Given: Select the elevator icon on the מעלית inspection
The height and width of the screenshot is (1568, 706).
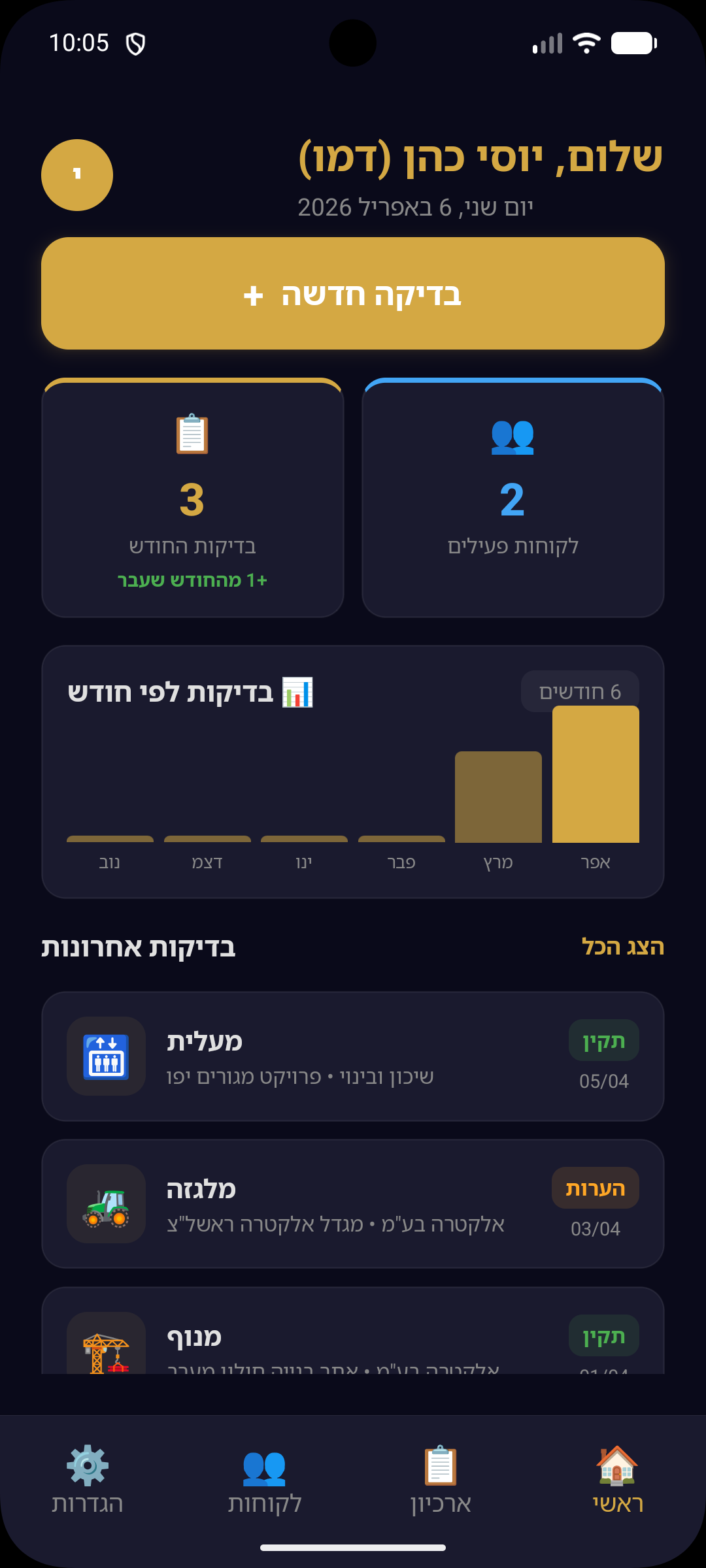Looking at the screenshot, I should 106,1056.
